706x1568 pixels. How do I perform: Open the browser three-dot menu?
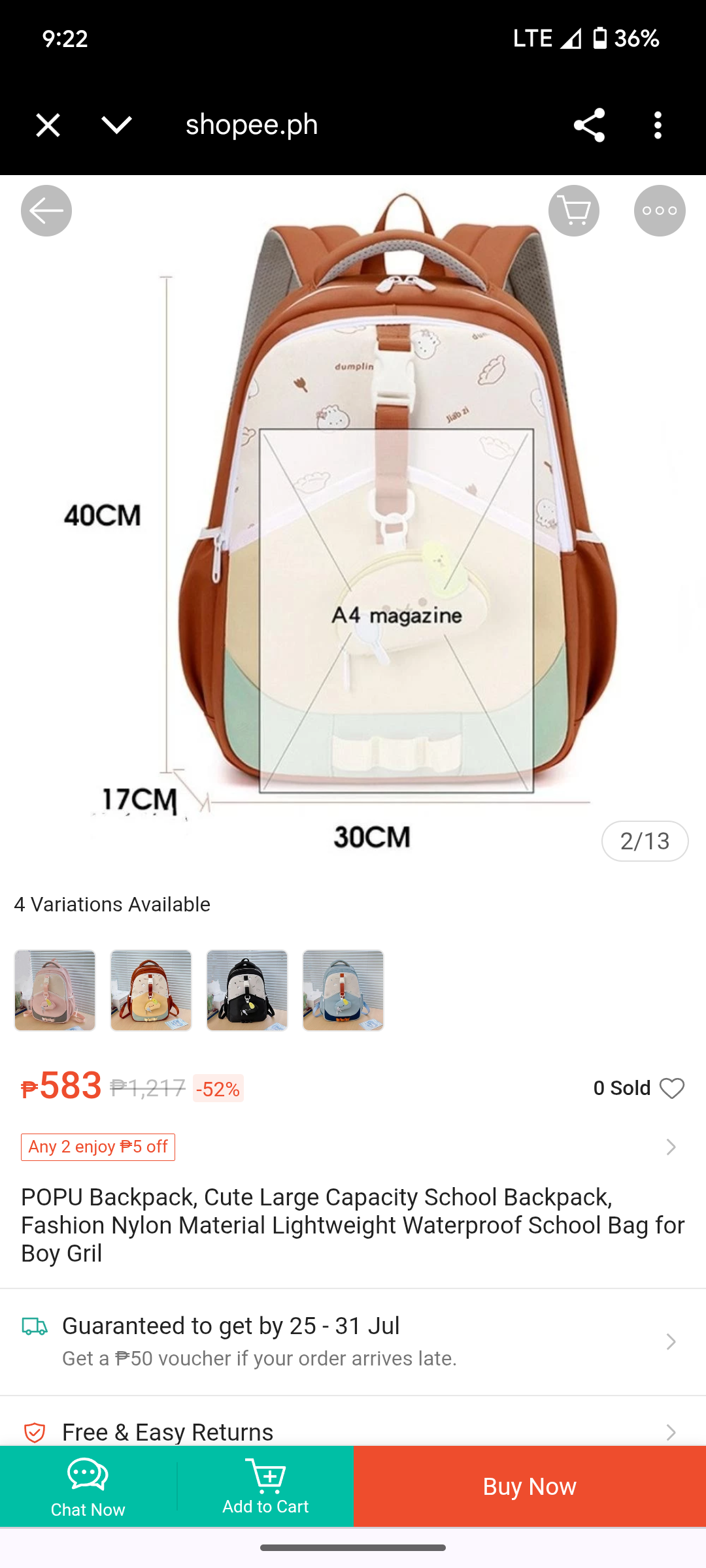click(658, 125)
